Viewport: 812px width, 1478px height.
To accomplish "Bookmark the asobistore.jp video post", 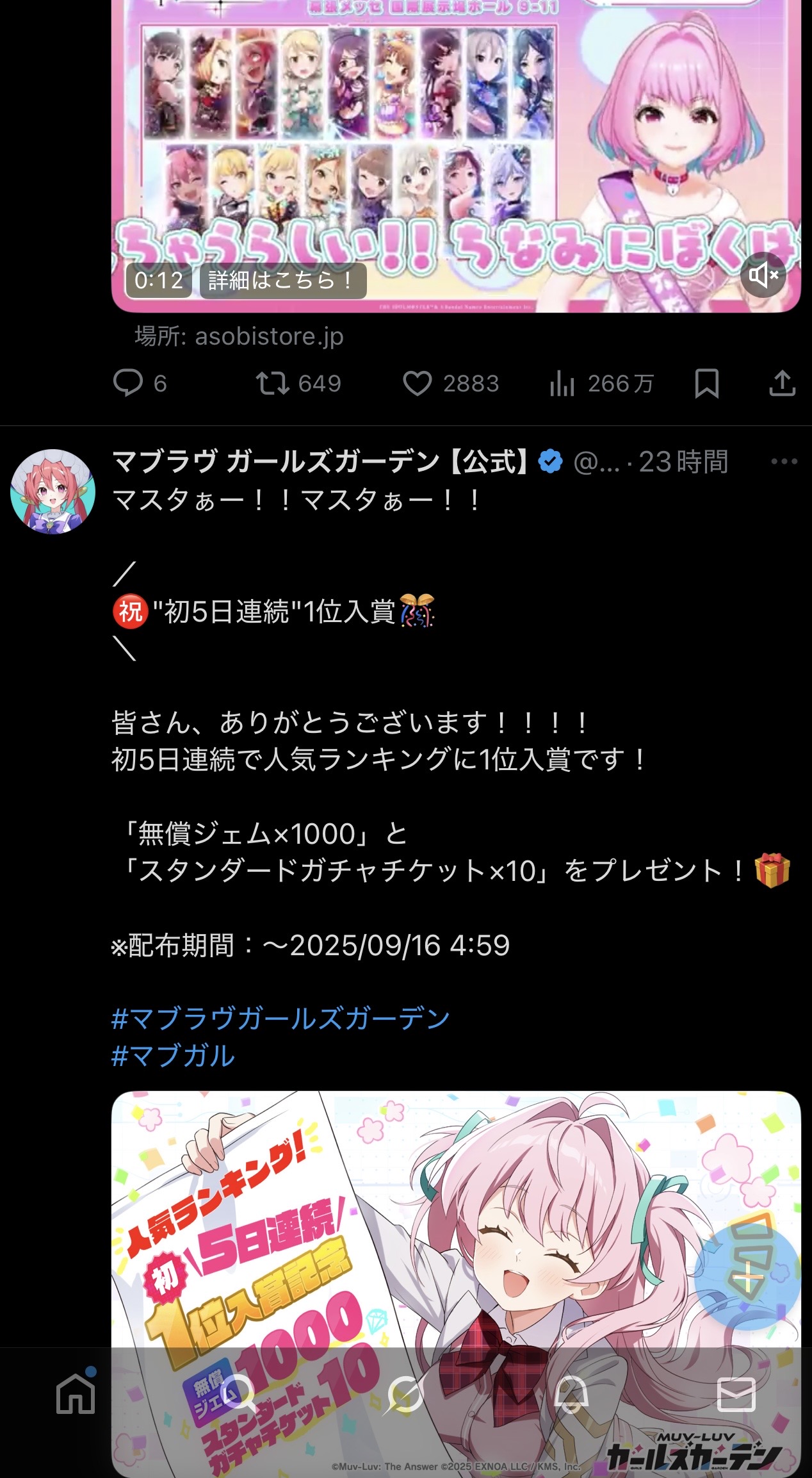I will point(707,383).
